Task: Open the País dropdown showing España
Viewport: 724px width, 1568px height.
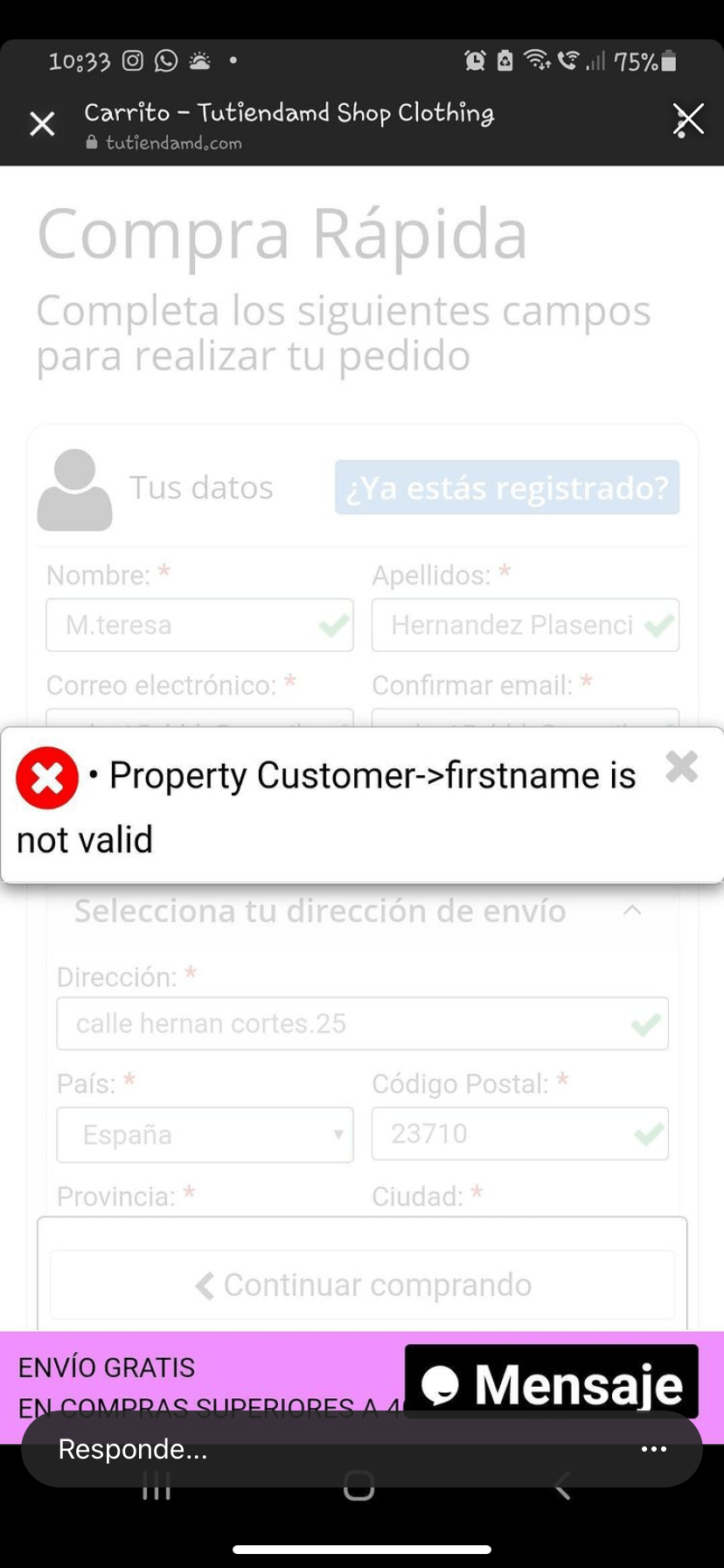Action: point(205,1135)
